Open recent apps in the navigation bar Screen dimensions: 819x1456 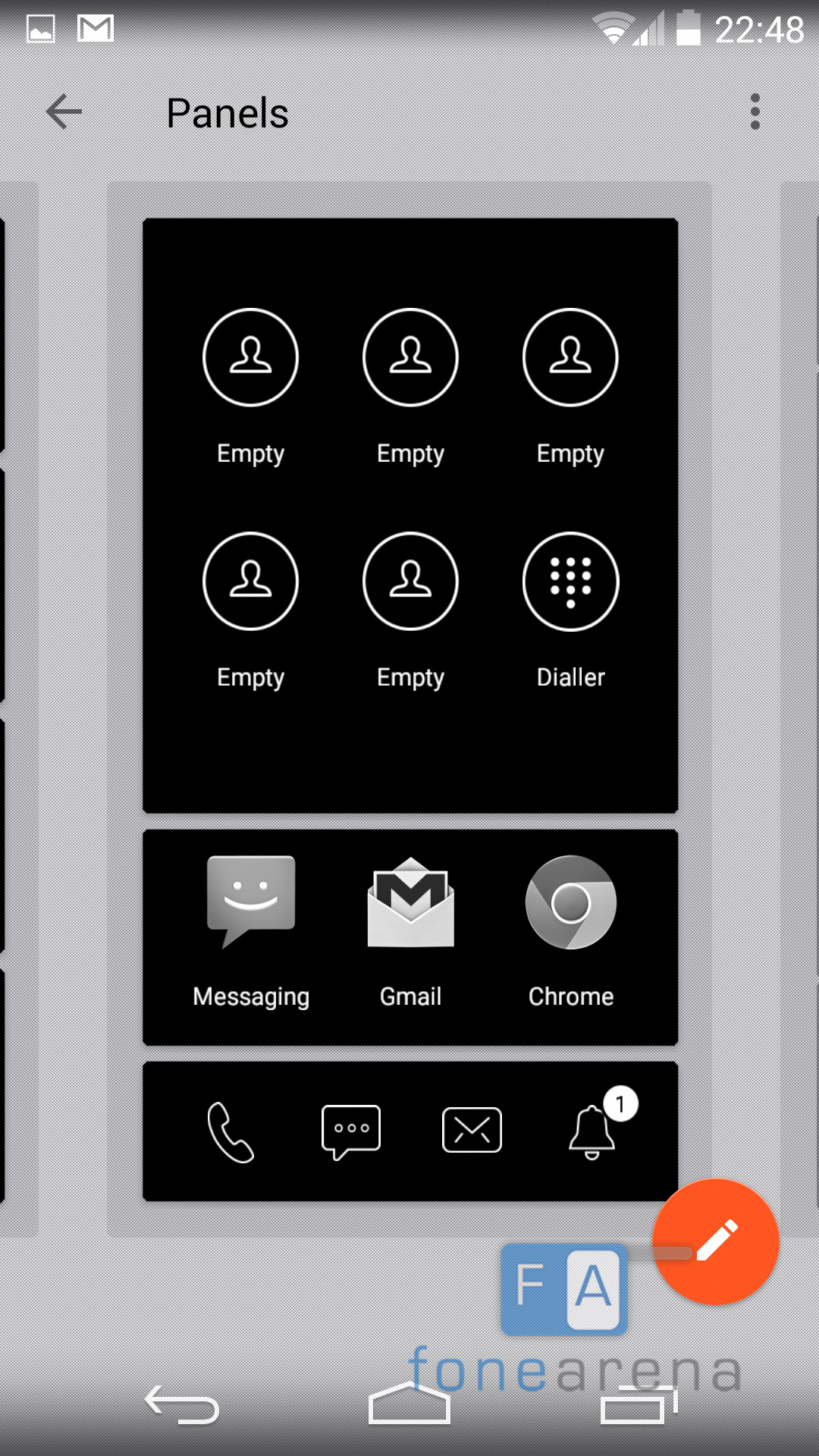click(639, 1405)
